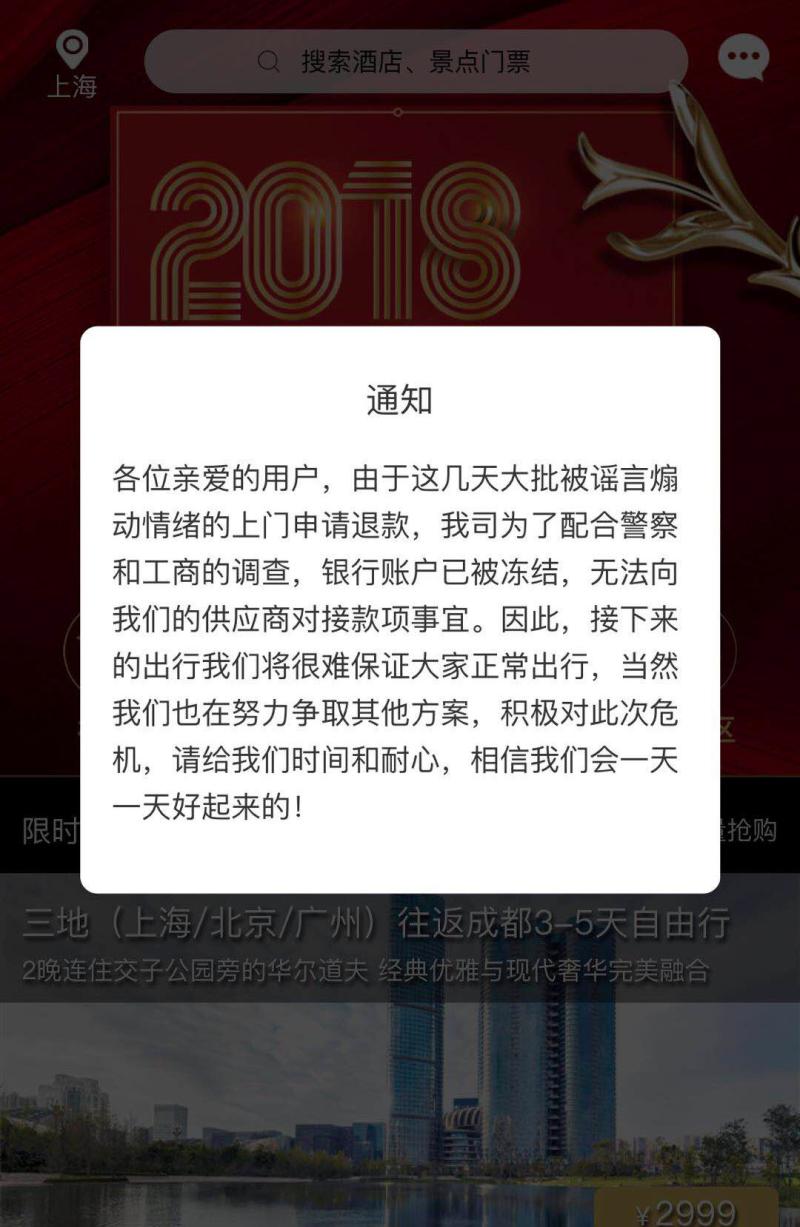The image size is (800, 1227).
Task: Open the messages chat bubble icon
Action: point(743,58)
